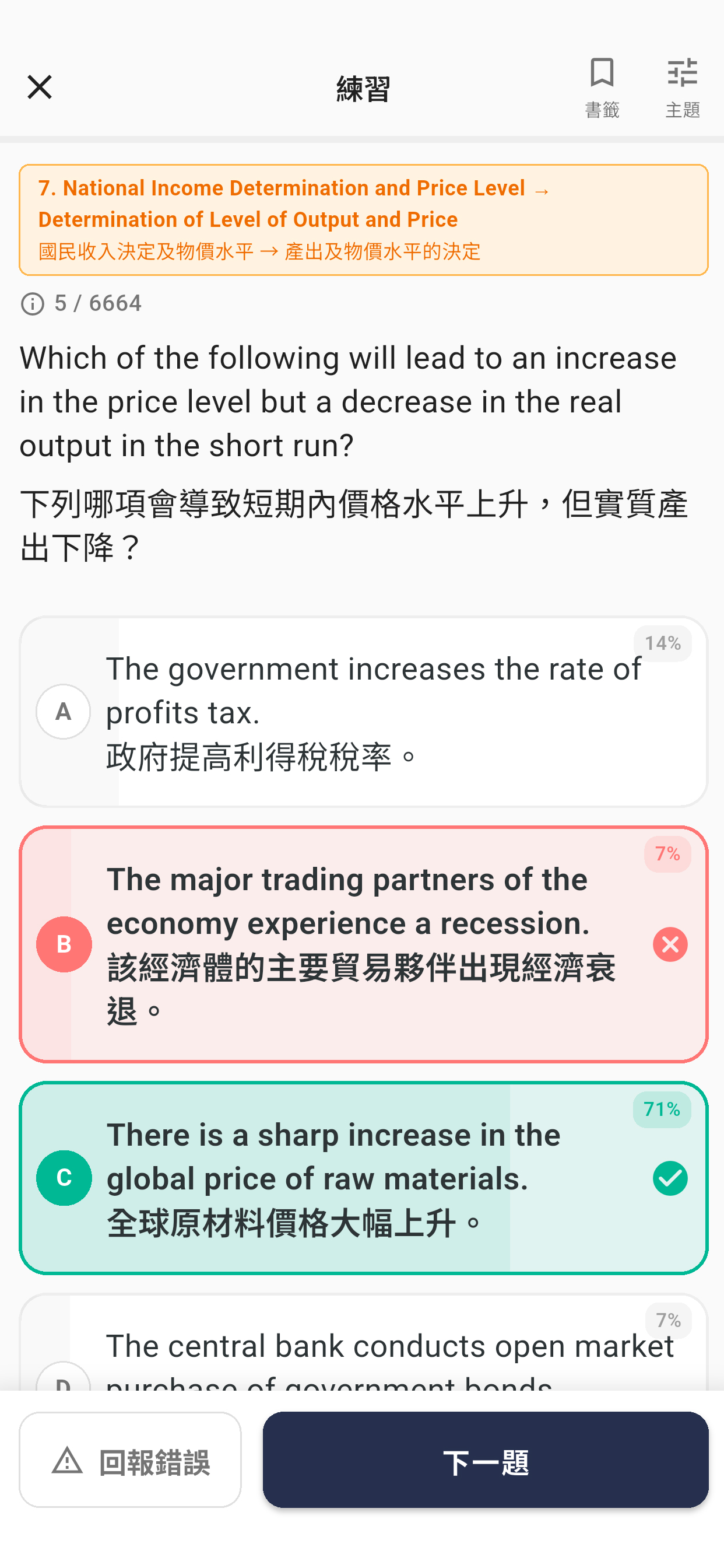Click the circular letter A badge
Image resolution: width=724 pixels, height=1568 pixels.
(63, 710)
